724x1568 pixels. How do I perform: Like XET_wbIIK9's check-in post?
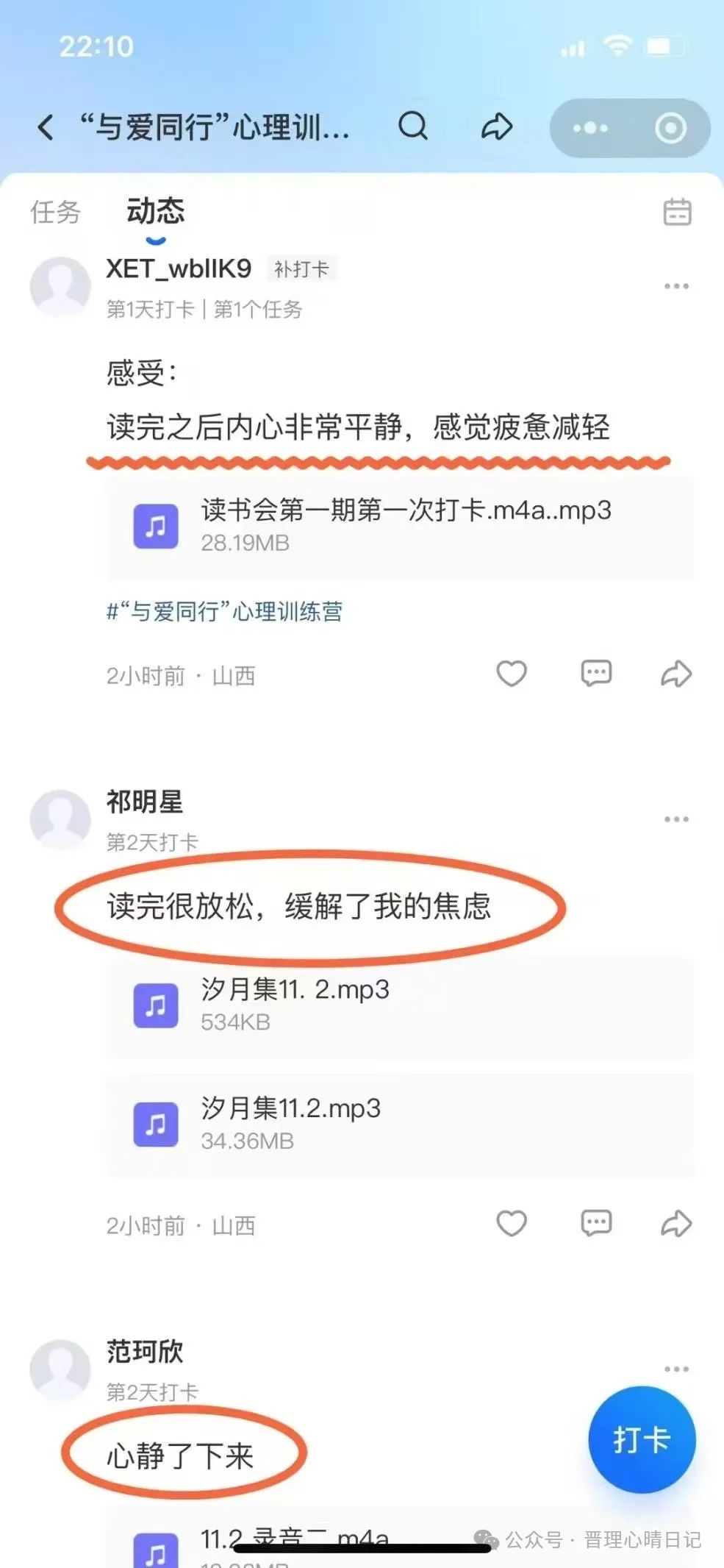point(512,674)
